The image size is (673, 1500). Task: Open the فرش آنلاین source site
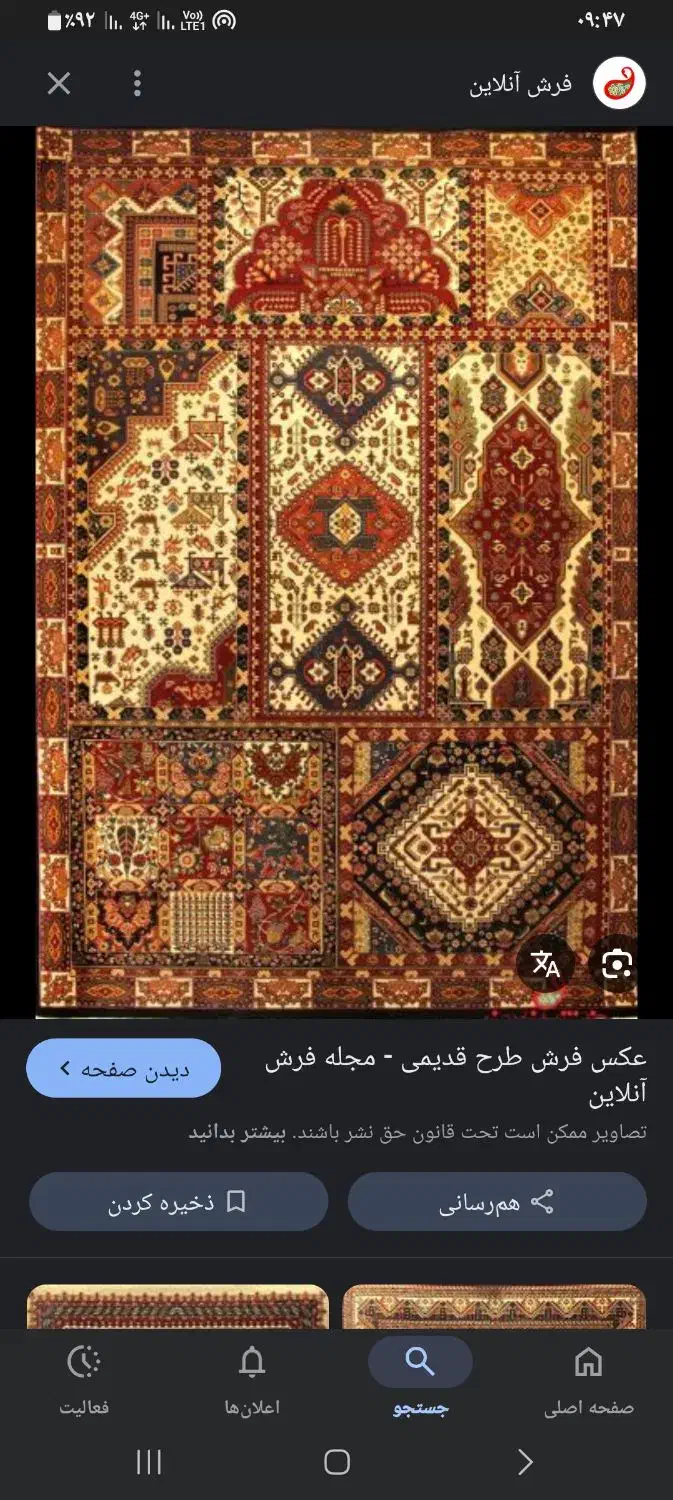pos(558,84)
